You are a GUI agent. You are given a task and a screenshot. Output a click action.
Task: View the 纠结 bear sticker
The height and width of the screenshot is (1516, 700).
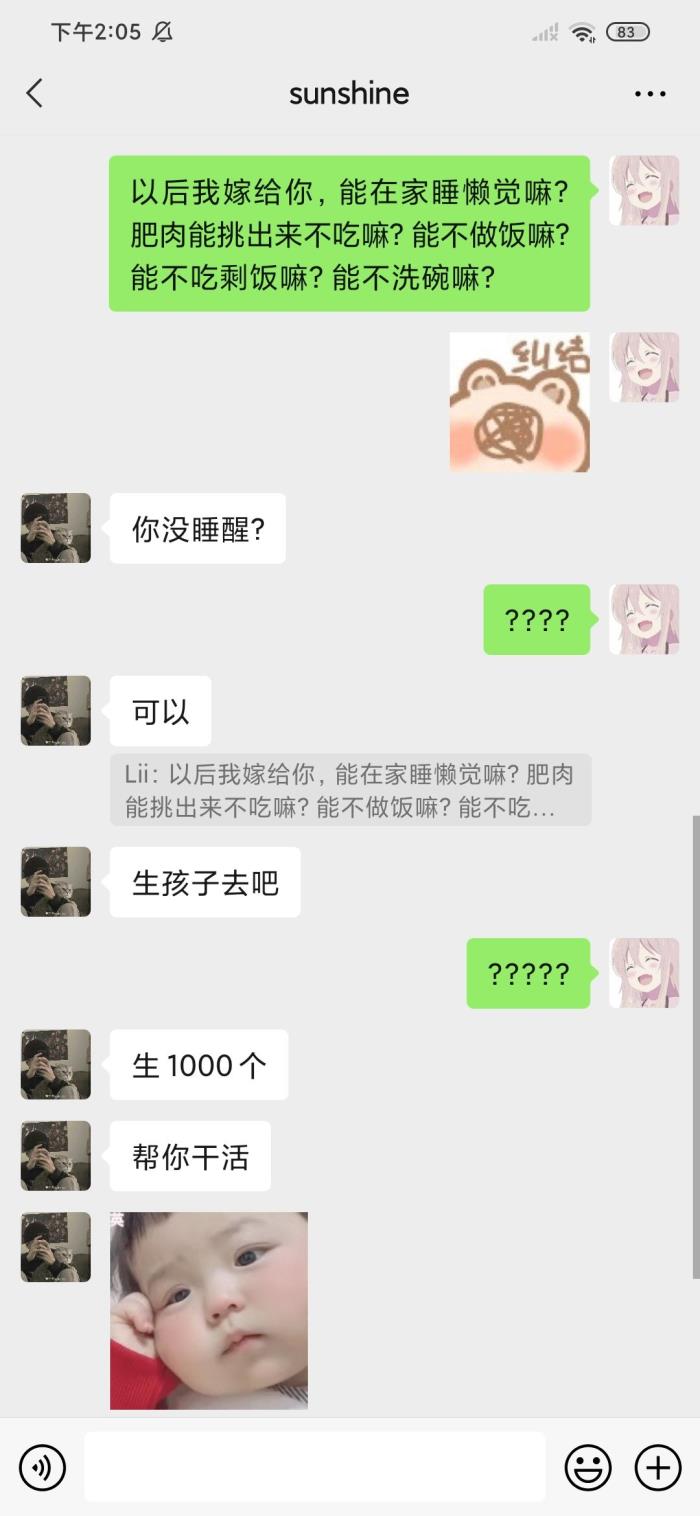click(519, 402)
